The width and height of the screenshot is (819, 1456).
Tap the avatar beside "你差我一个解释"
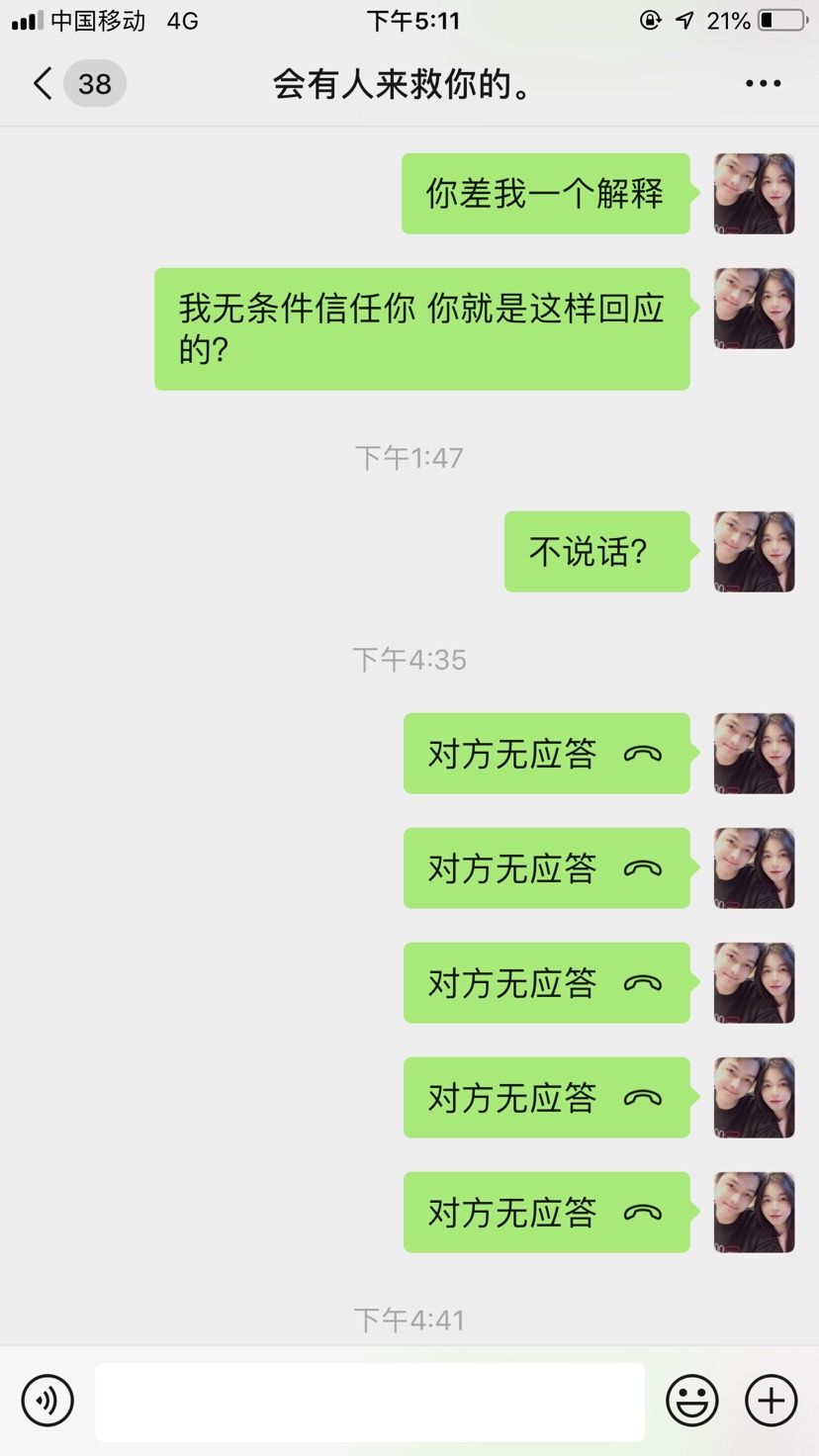(x=754, y=194)
